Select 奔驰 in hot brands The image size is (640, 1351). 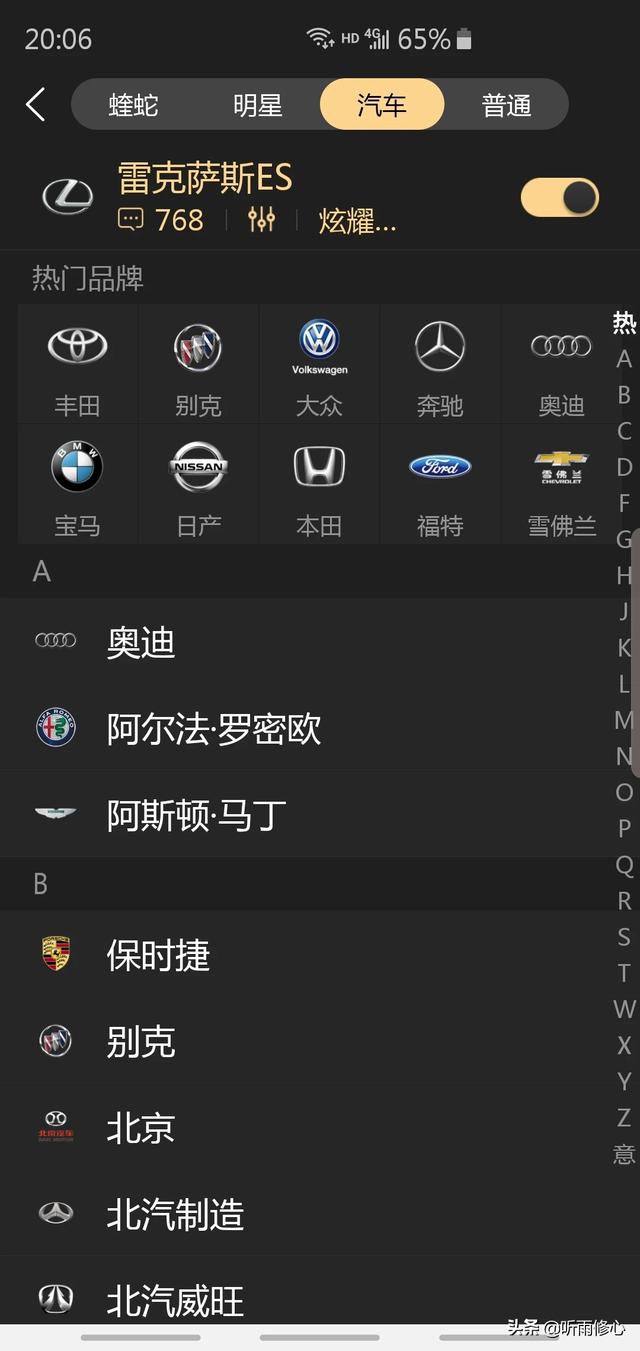(x=440, y=364)
